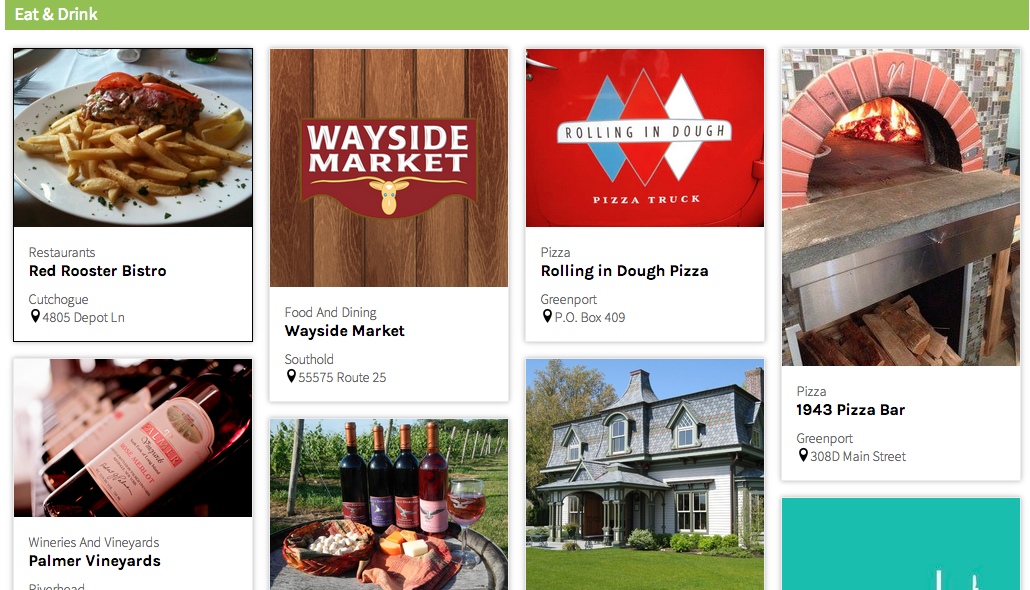Open the teal card below 1943 Pizza Bar
The image size is (1030, 590).
(x=900, y=544)
